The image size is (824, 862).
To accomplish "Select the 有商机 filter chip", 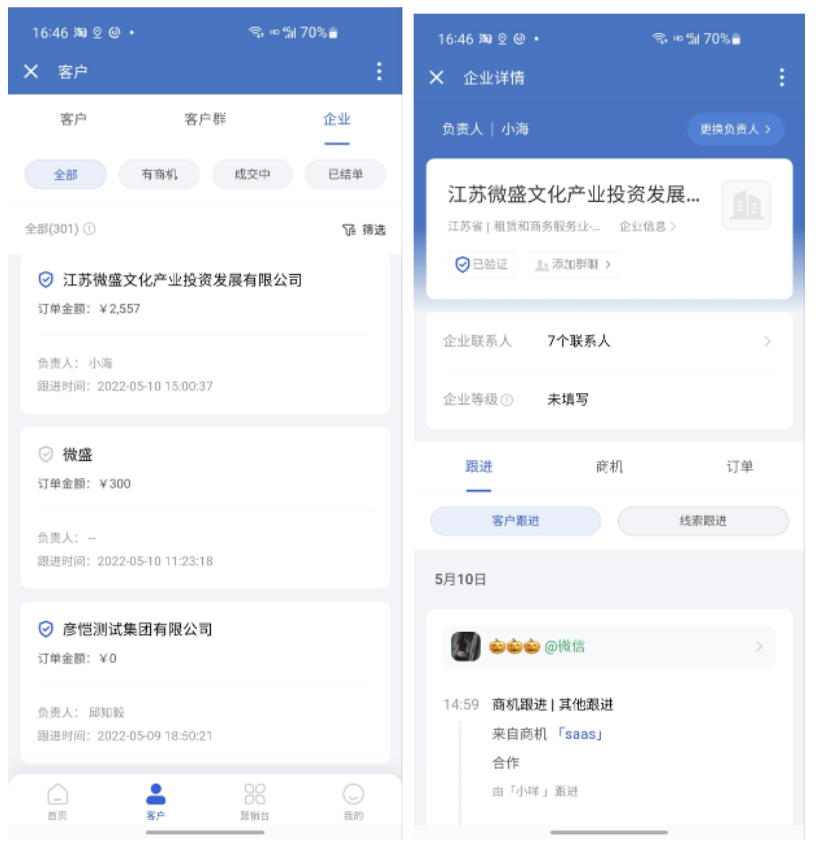I will coord(159,174).
